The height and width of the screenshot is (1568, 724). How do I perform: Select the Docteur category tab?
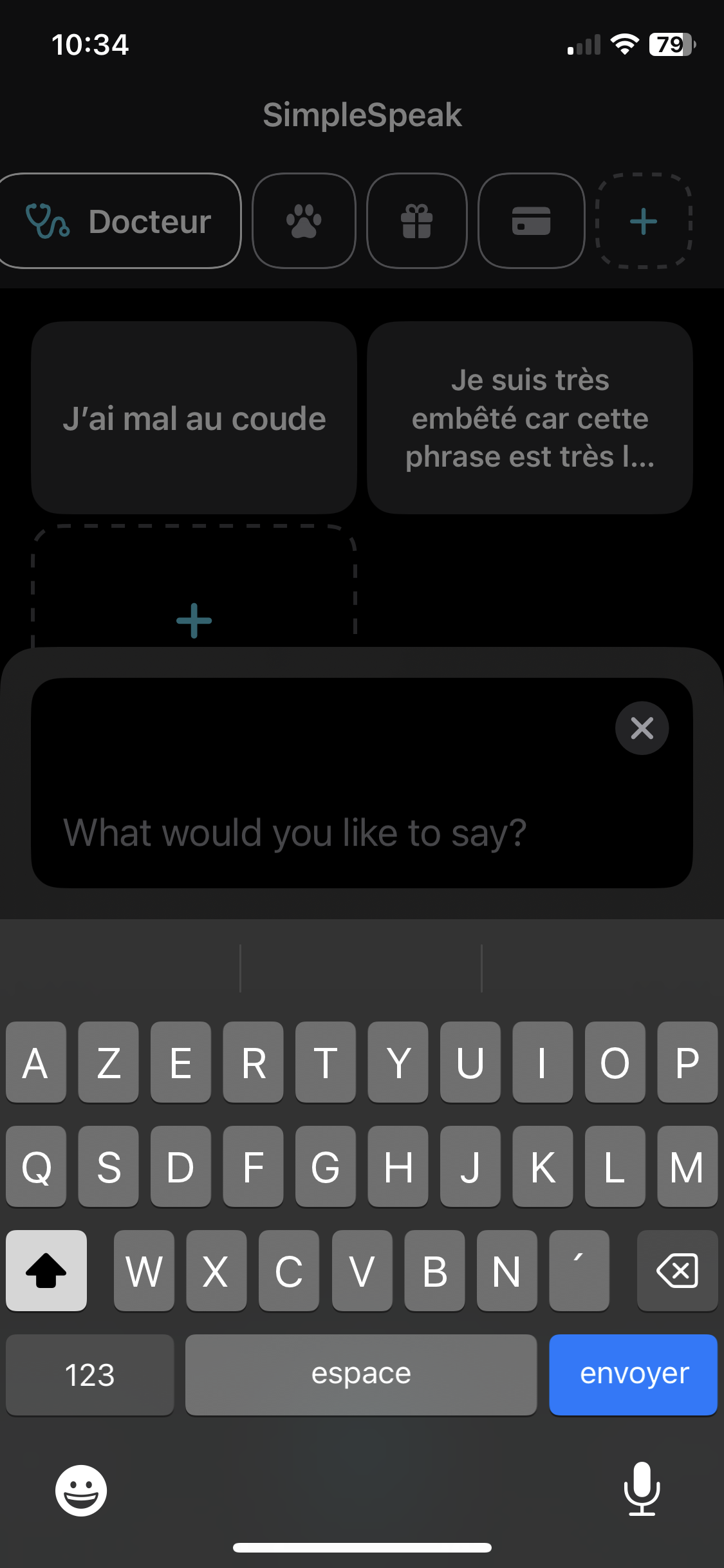click(119, 221)
